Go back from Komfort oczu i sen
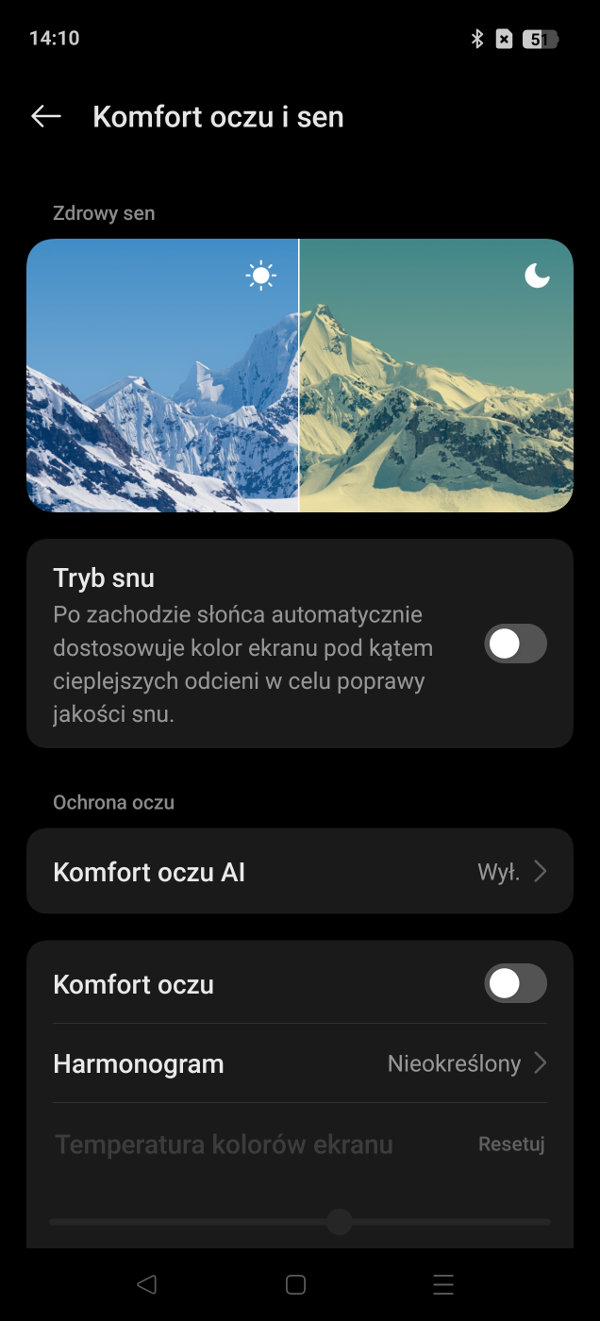This screenshot has width=600, height=1321. point(46,117)
